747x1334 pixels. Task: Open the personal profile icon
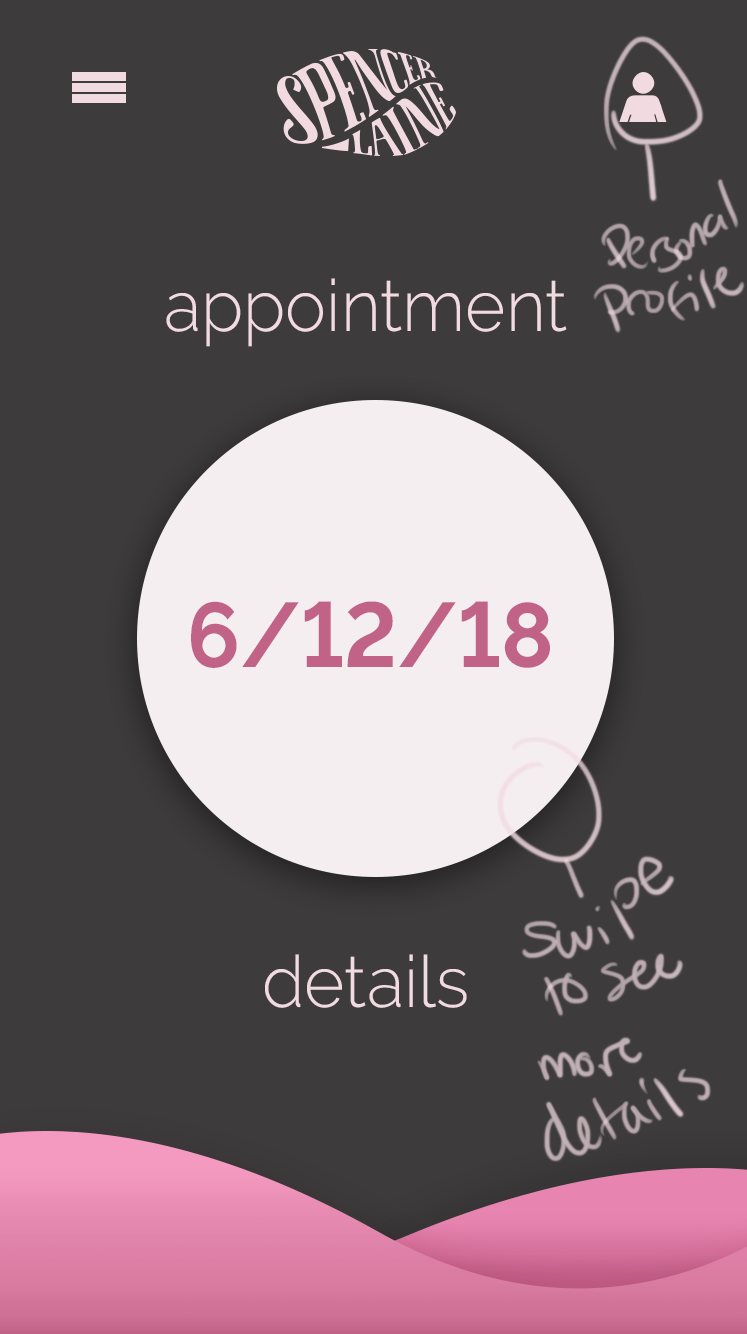(x=643, y=97)
